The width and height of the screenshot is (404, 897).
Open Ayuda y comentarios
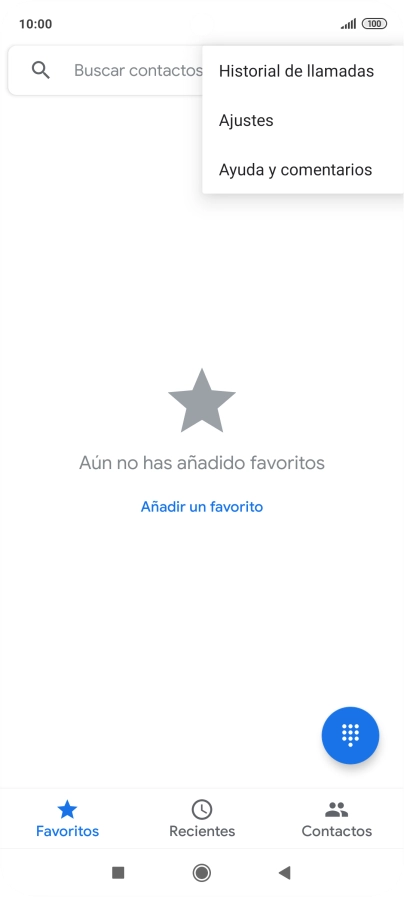(303, 170)
